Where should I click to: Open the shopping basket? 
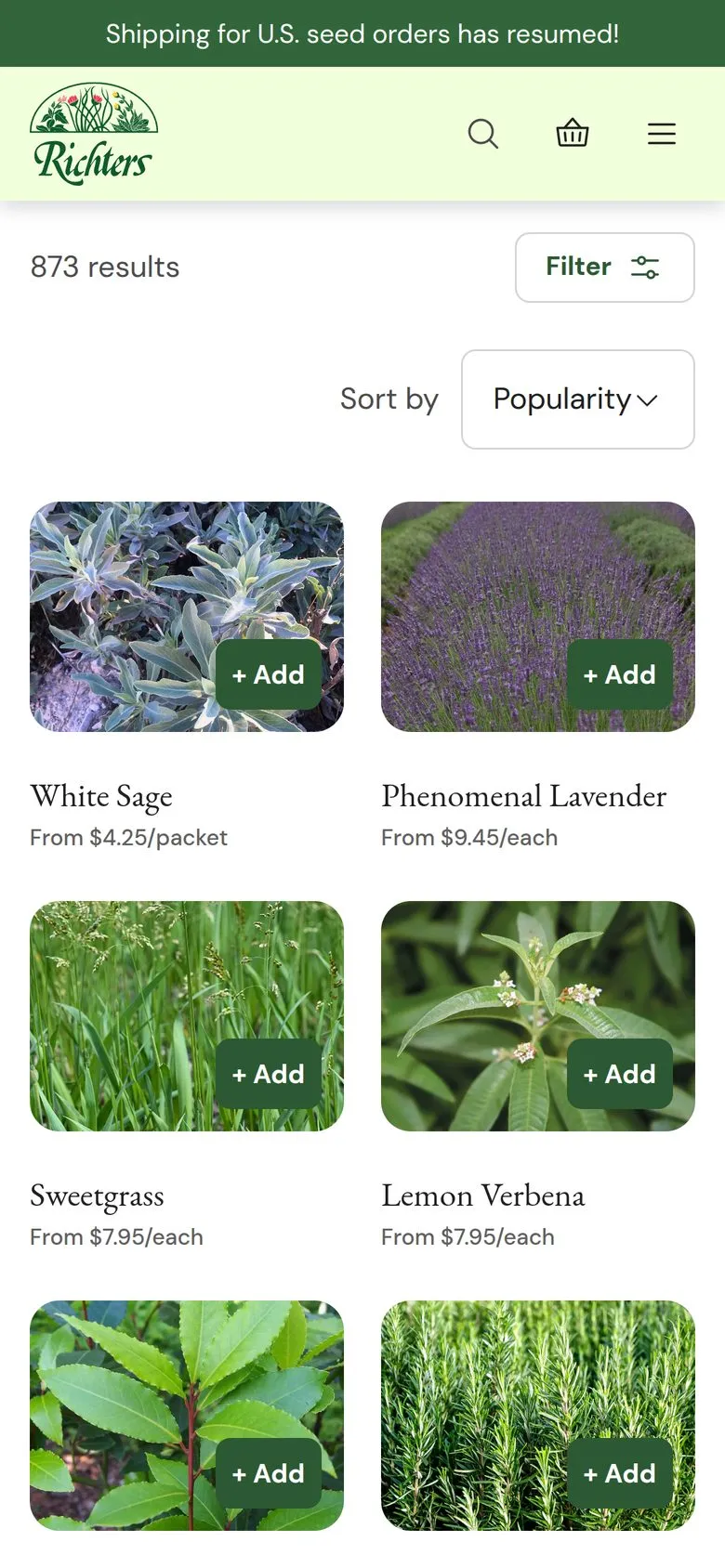point(573,134)
